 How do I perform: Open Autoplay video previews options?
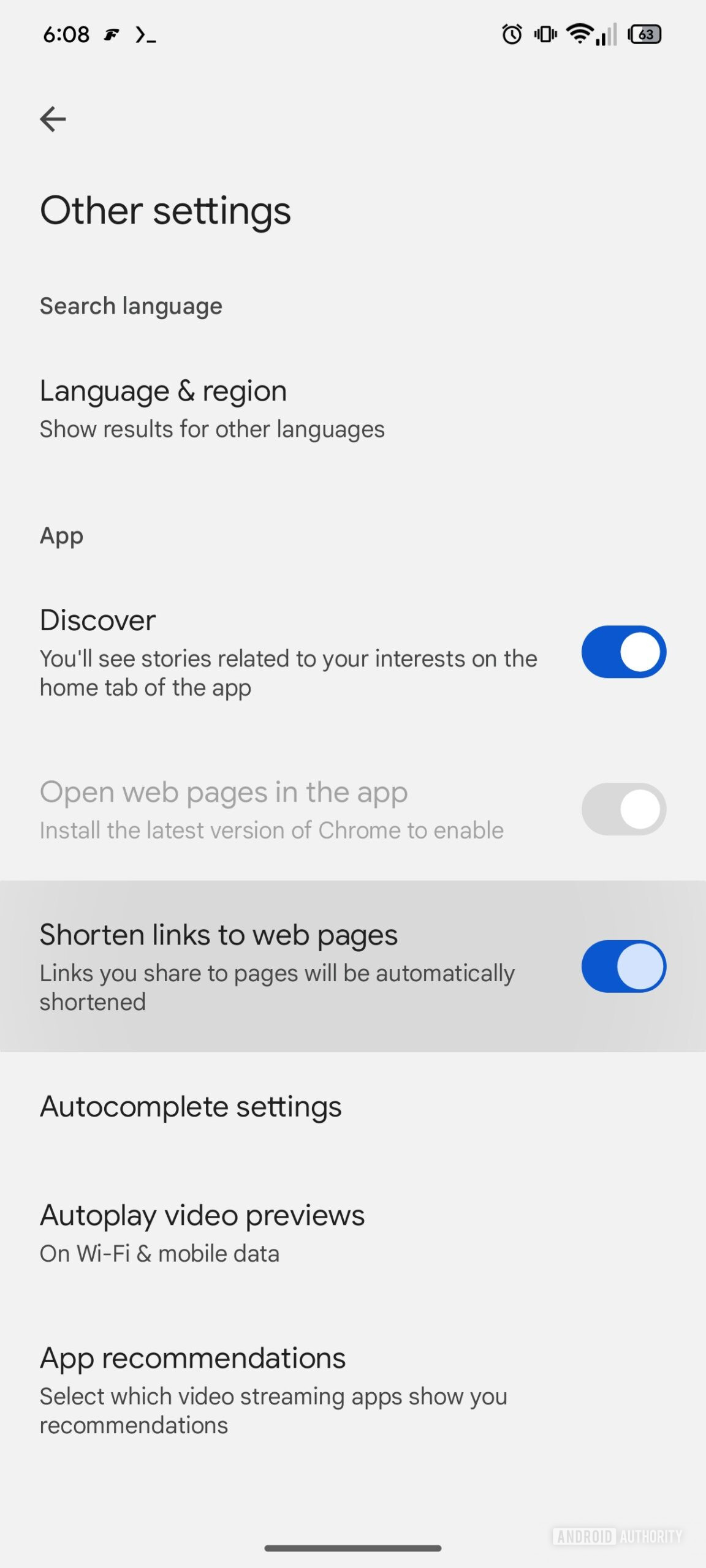point(202,1232)
